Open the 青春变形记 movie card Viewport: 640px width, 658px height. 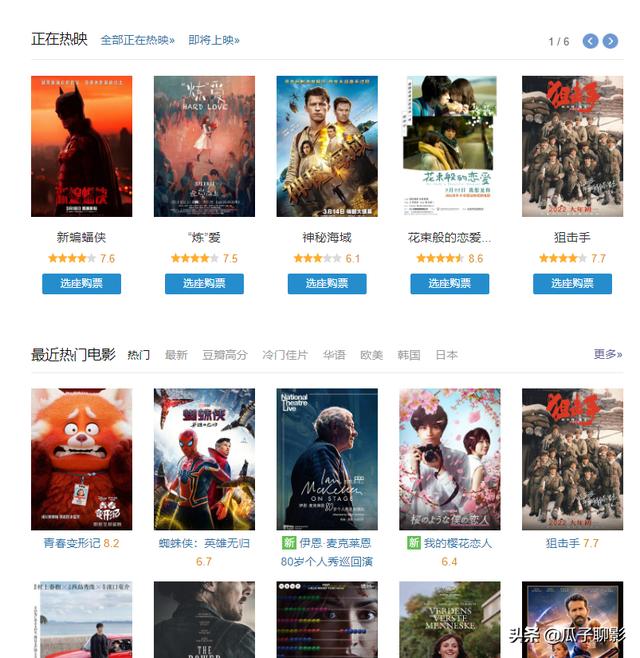81,459
